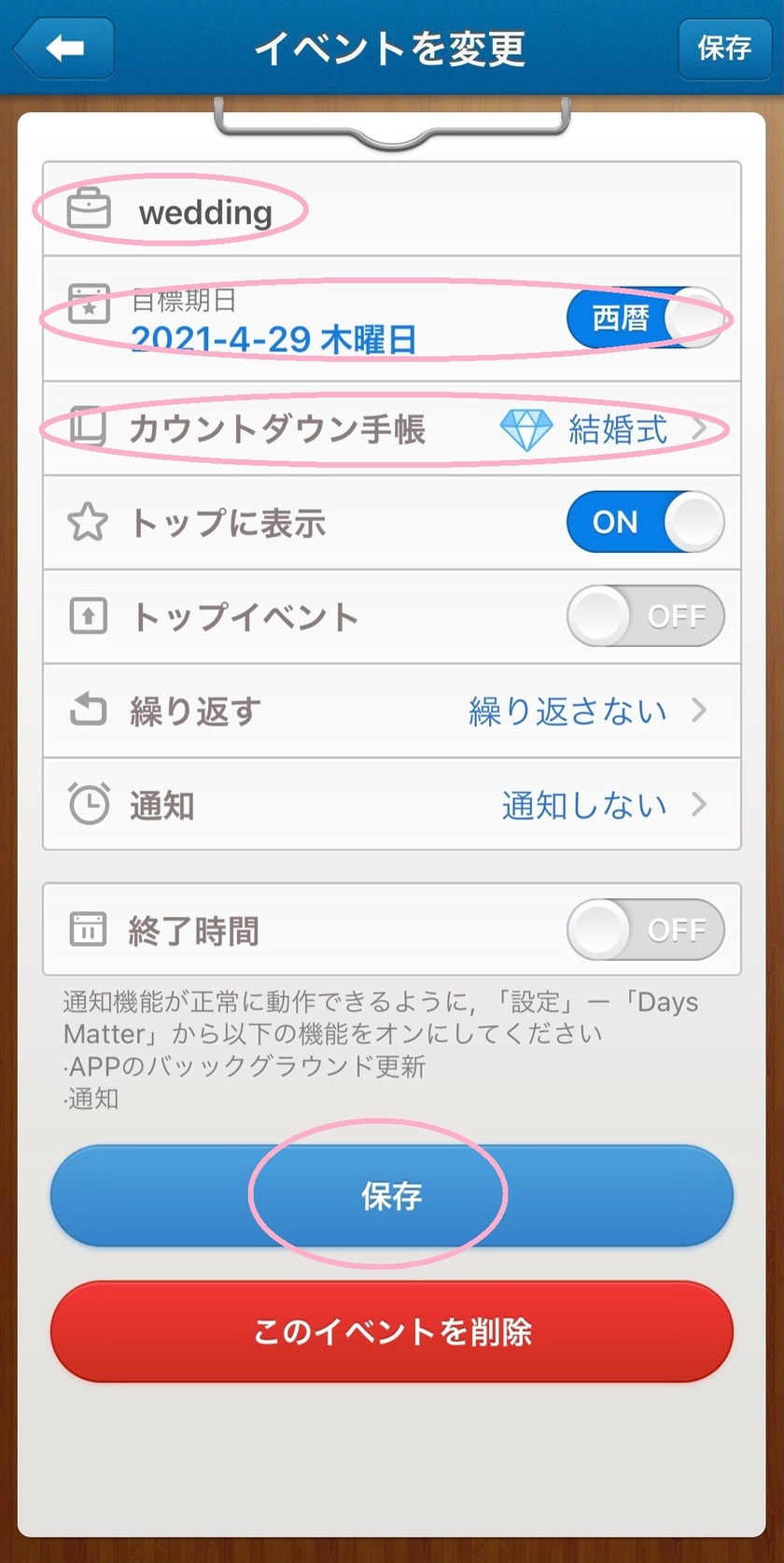
Task: Turn on 終了時間 switch
Action: point(645,930)
